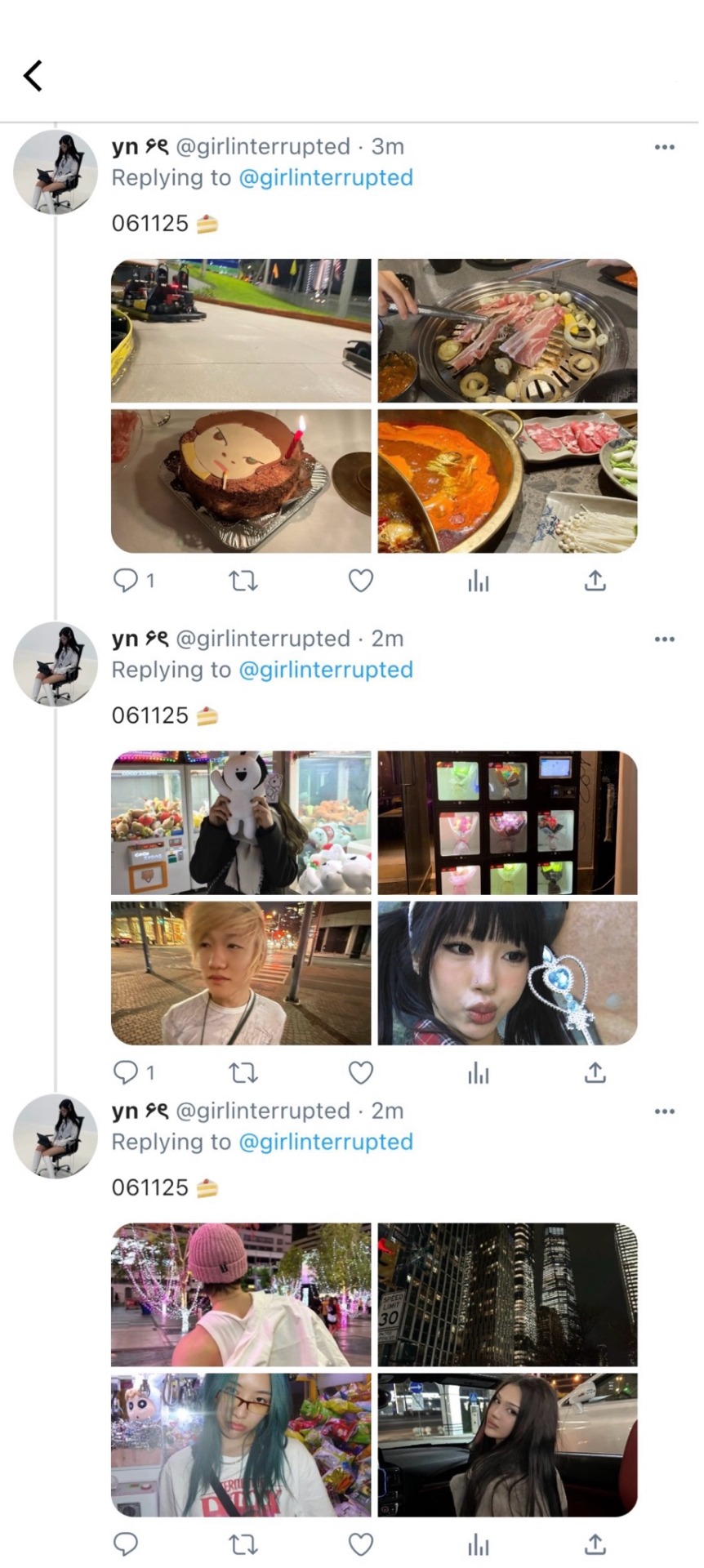Open the photo of the girl with teal hair

(241, 1445)
